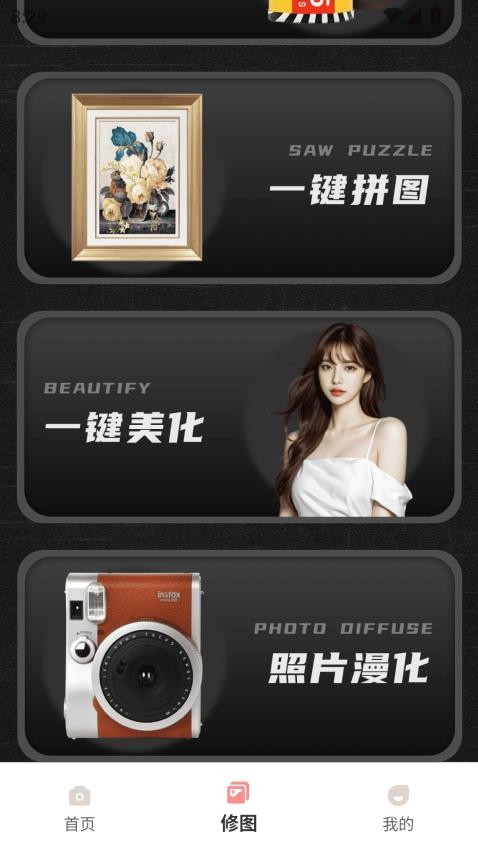Open the 一键美化 beautify card
478x850 pixels.
click(239, 417)
